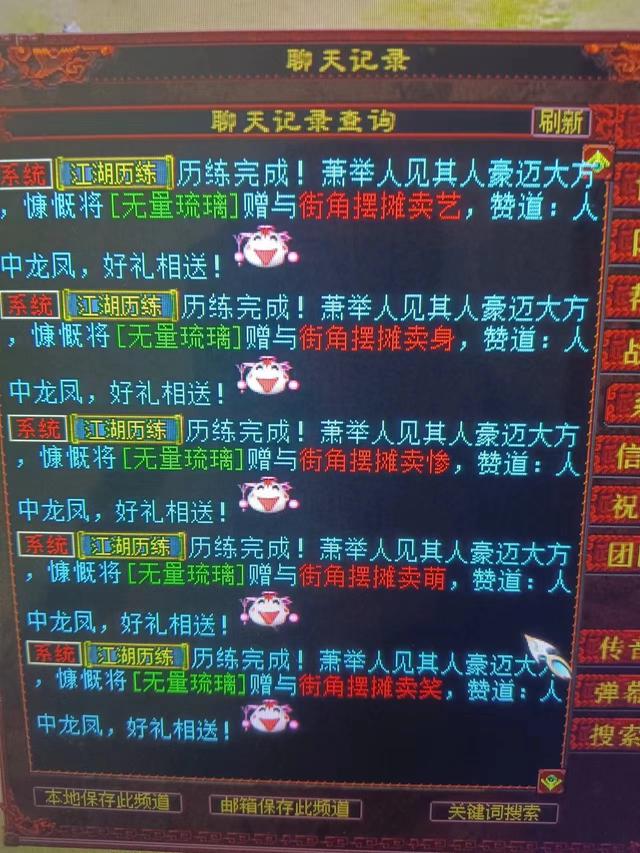Screen dimensions: 640x853
Task: Save this channel locally via 本地保存此频道
Action: (107, 800)
